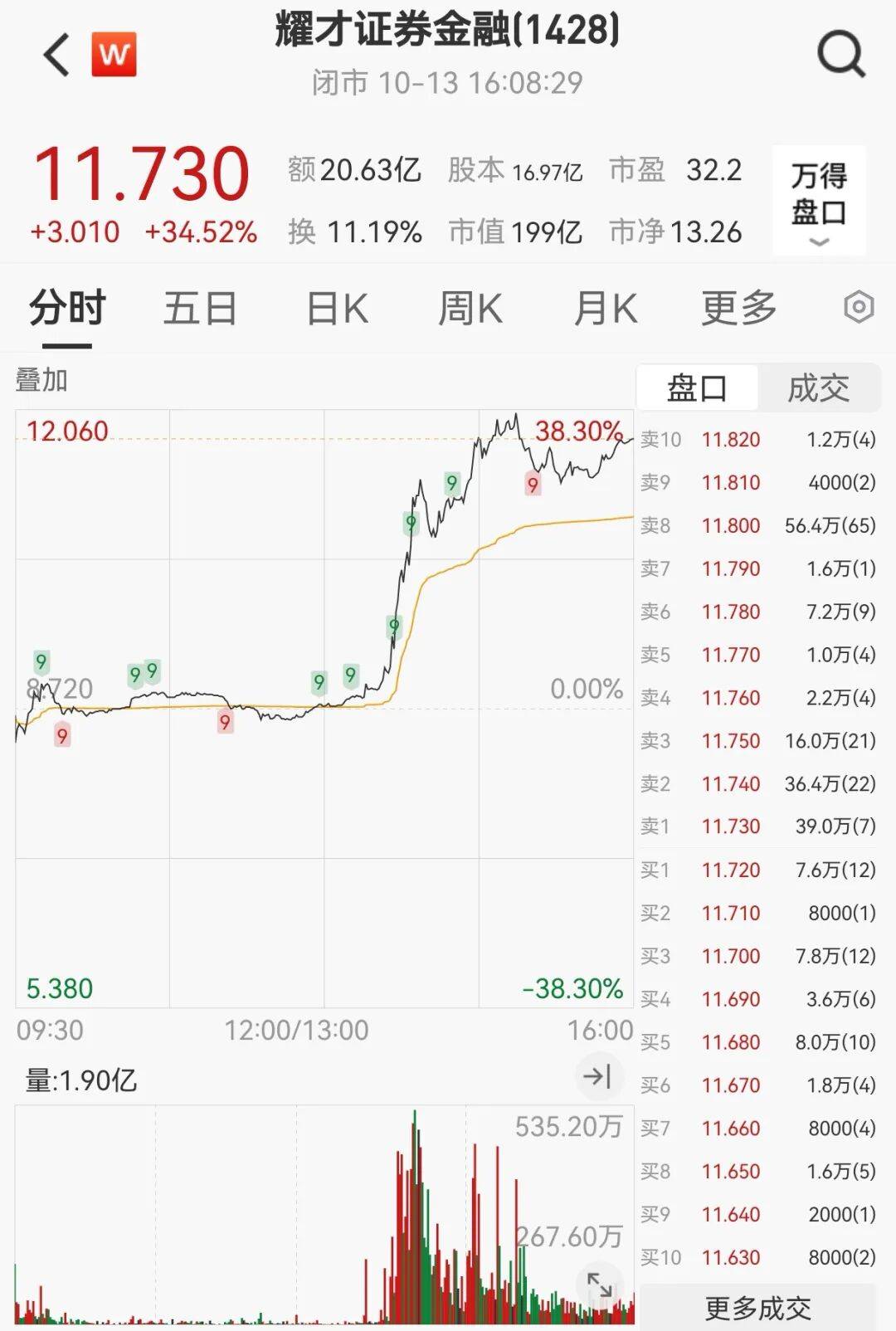Image resolution: width=896 pixels, height=1331 pixels.
Task: Select the 周K chart tab
Action: (470, 309)
